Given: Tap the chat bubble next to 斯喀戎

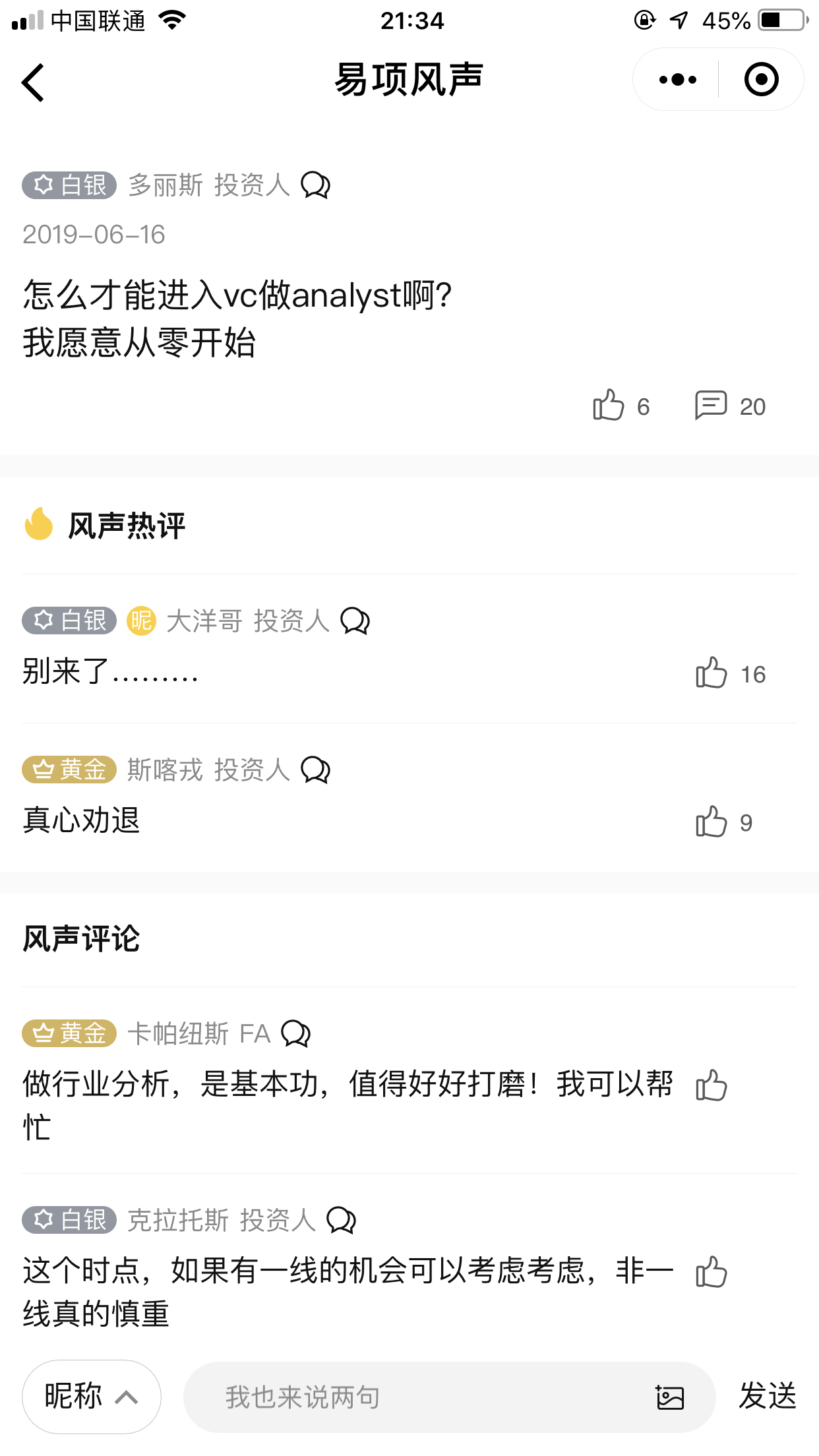Looking at the screenshot, I should [315, 770].
